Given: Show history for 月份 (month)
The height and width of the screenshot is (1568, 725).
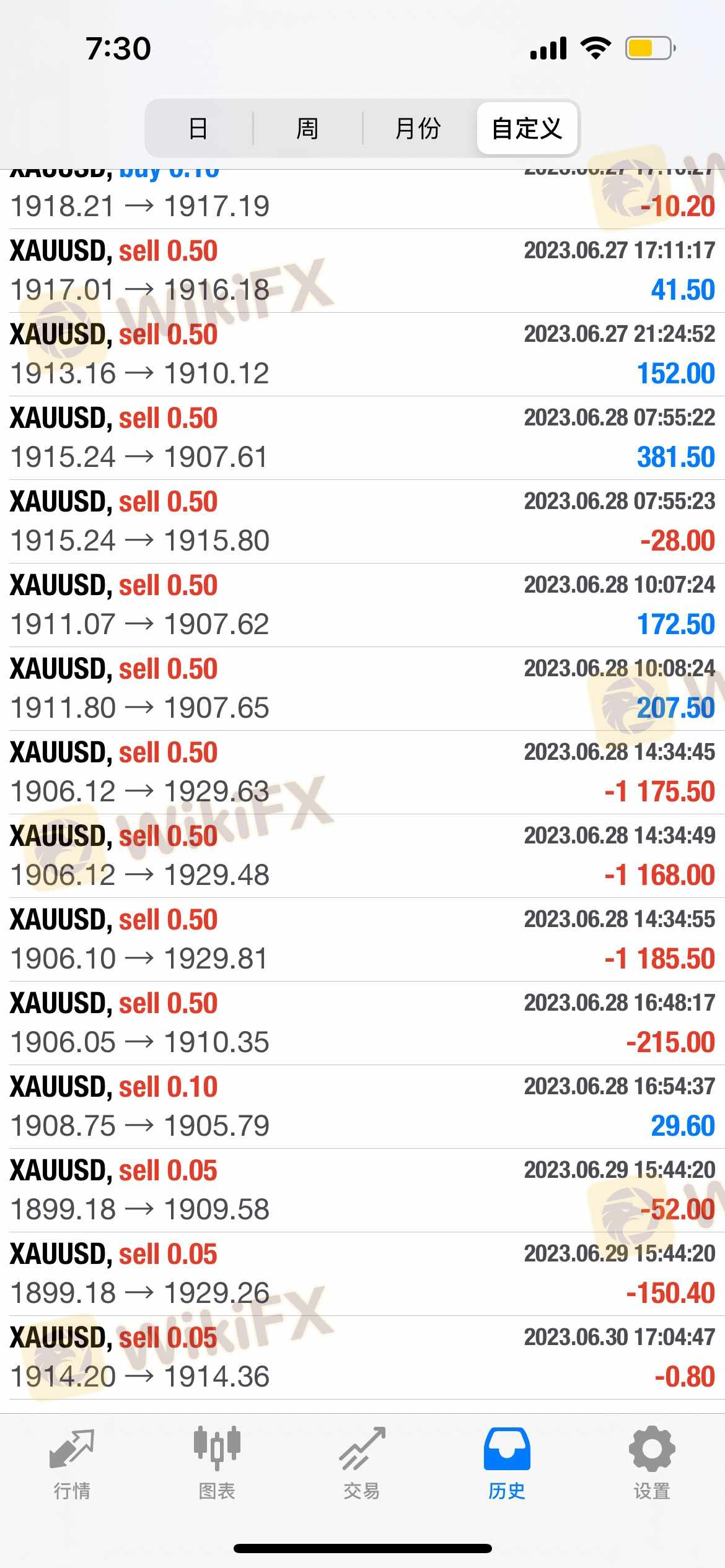Looking at the screenshot, I should point(418,129).
